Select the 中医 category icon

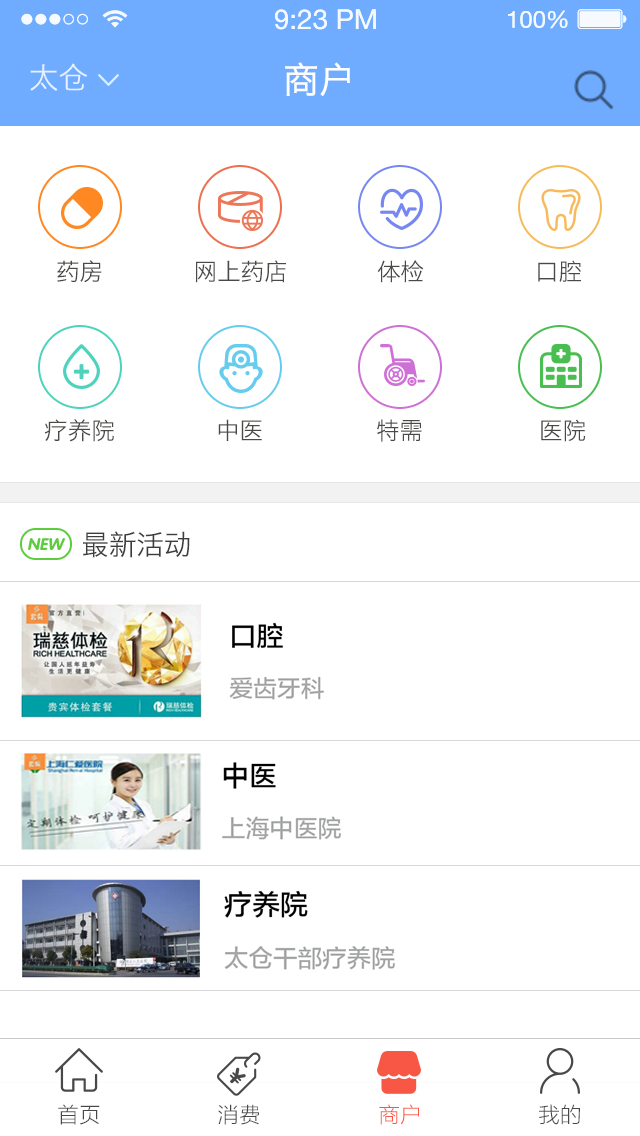coord(240,368)
